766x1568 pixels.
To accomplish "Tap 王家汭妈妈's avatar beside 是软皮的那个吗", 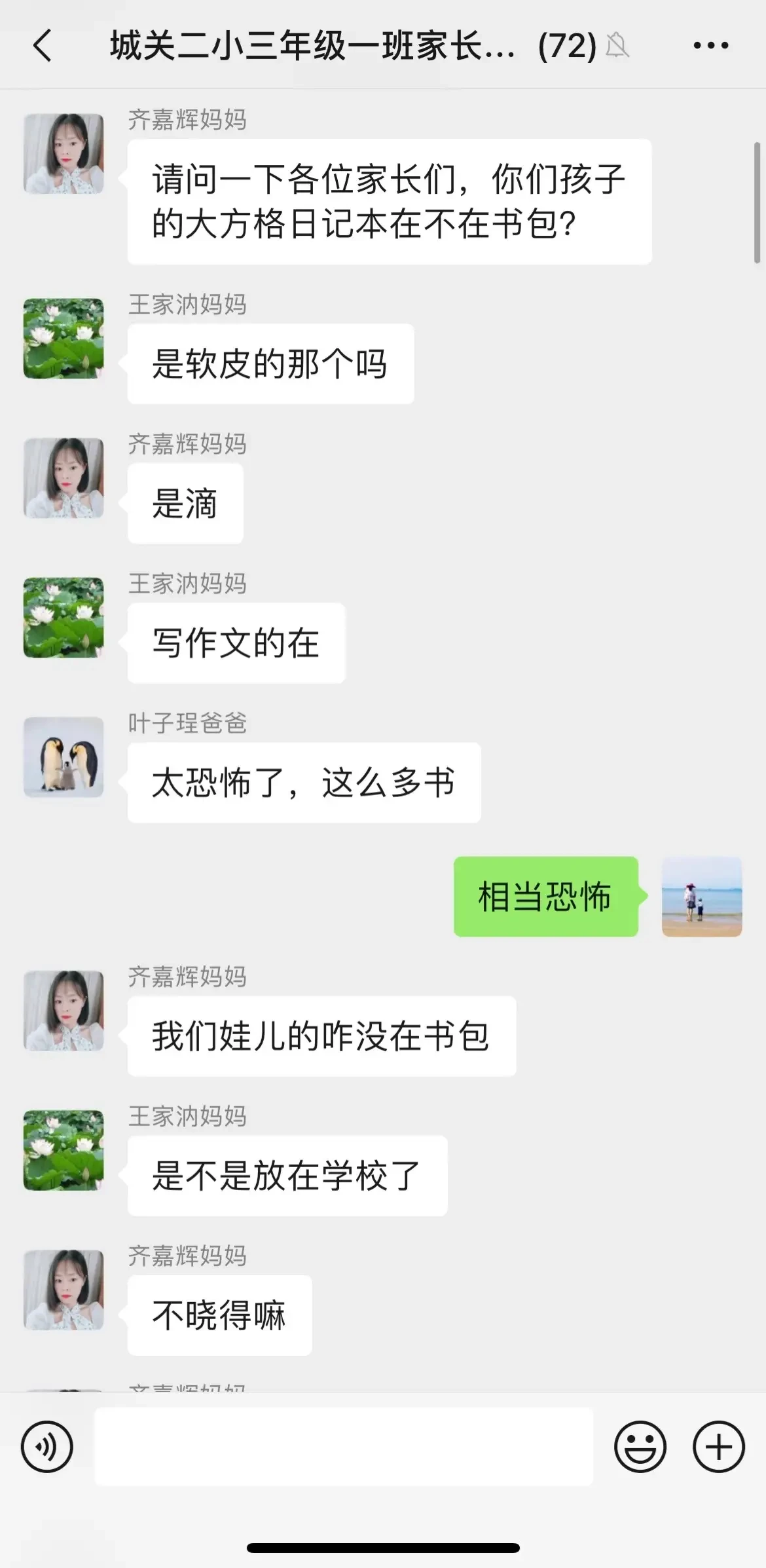I will click(x=64, y=339).
